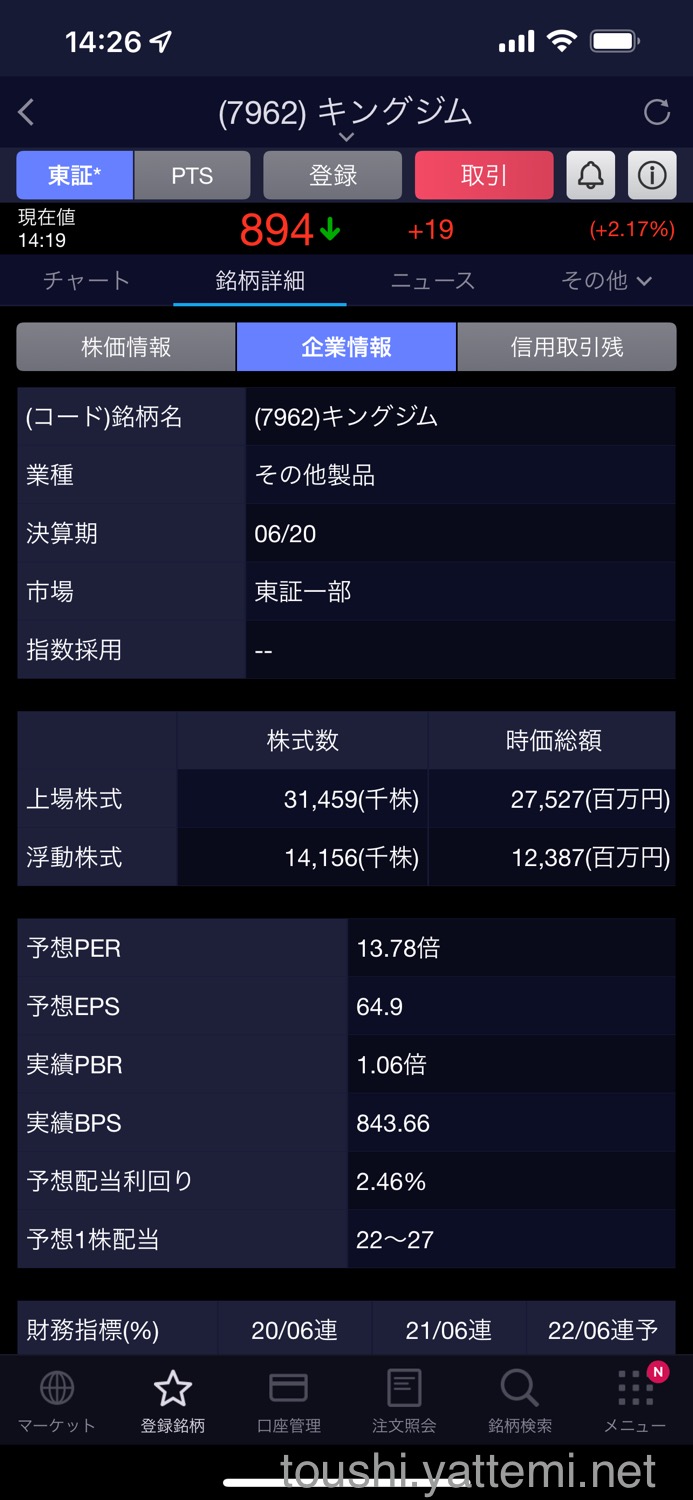The width and height of the screenshot is (693, 1500).
Task: Expand the キングジム title dropdown
Action: point(346,136)
